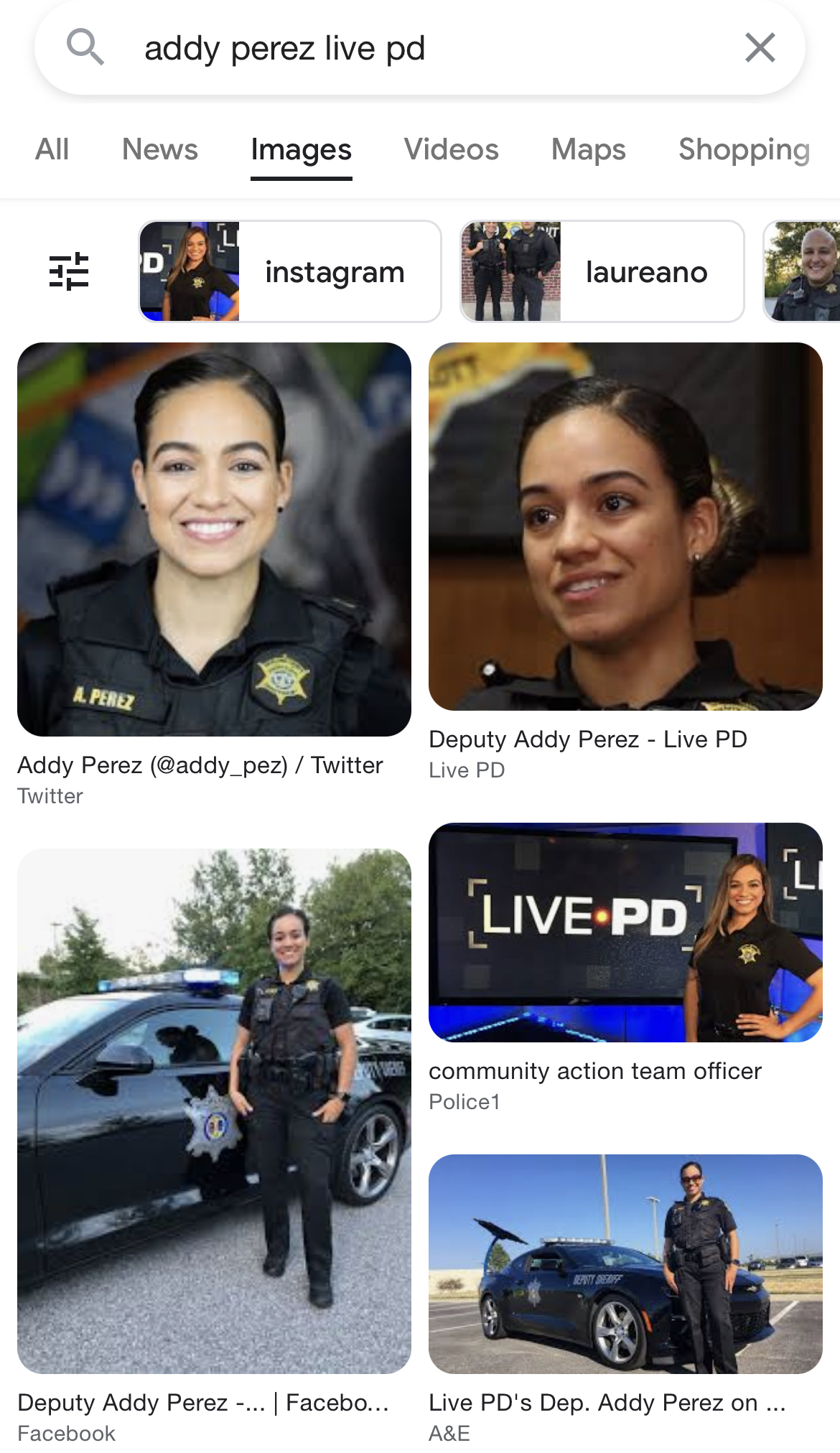840x1453 pixels.
Task: Open the Shopping tab
Action: coord(744,149)
